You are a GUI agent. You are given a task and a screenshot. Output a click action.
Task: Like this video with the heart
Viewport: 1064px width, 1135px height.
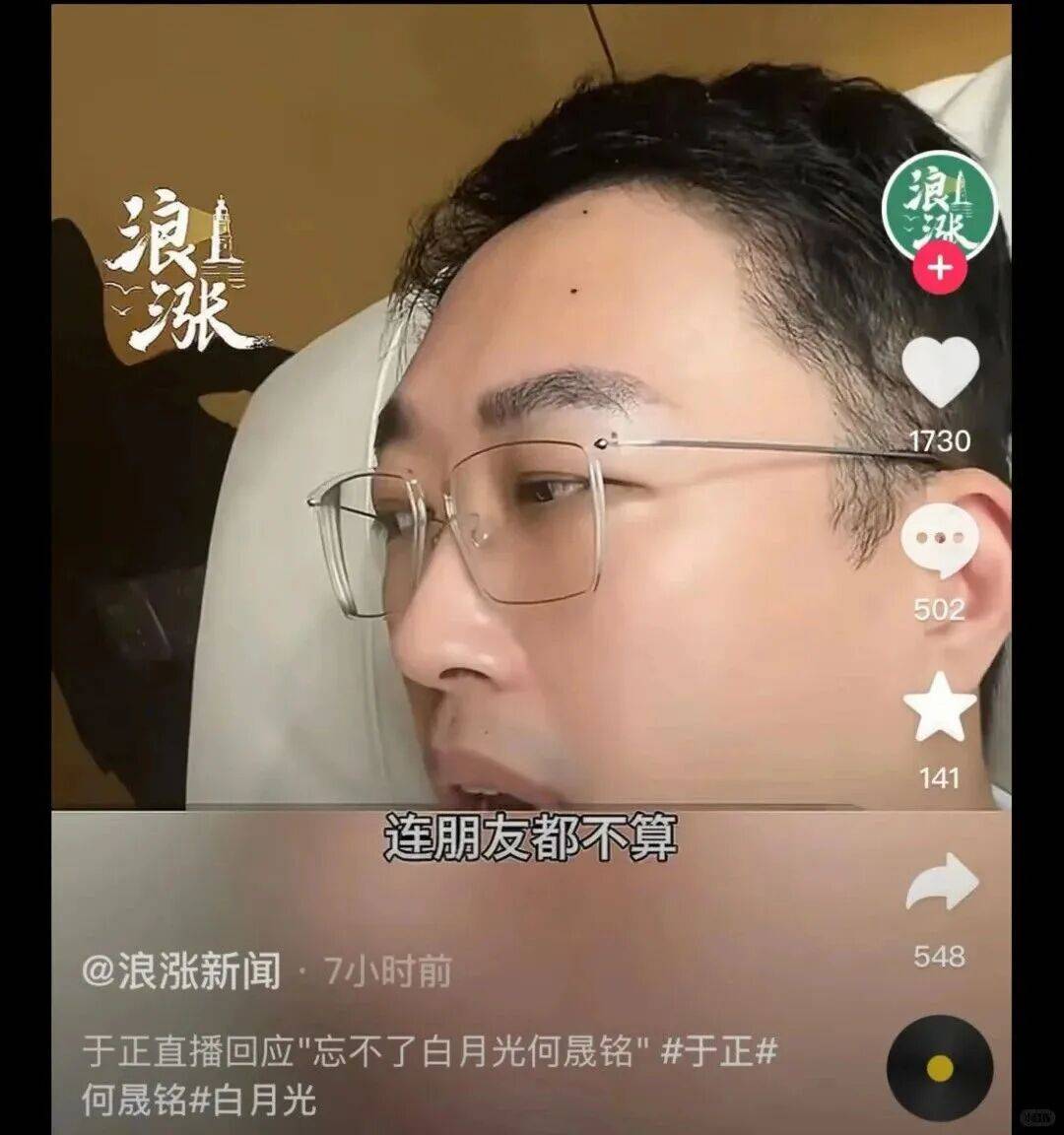(940, 370)
